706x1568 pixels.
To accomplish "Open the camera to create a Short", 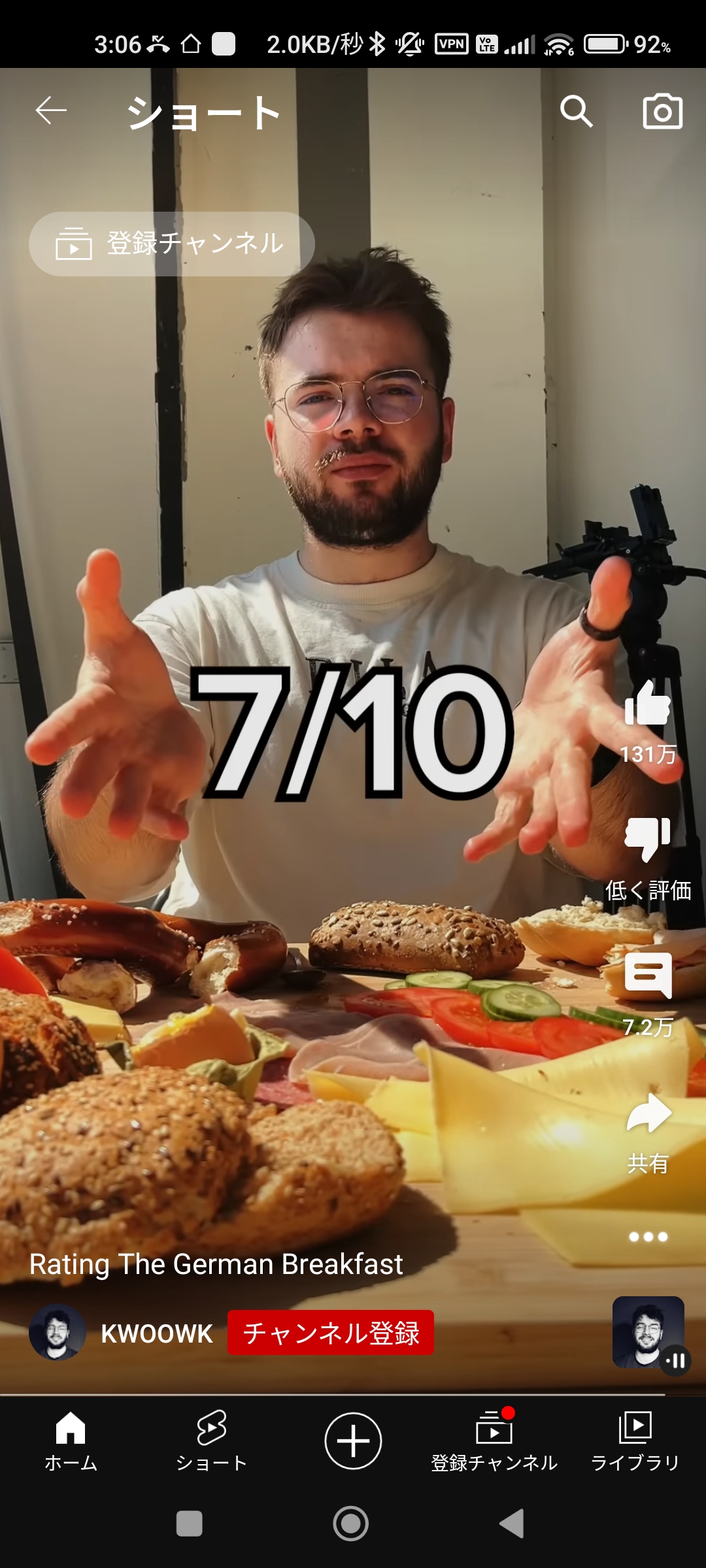I will [x=662, y=111].
